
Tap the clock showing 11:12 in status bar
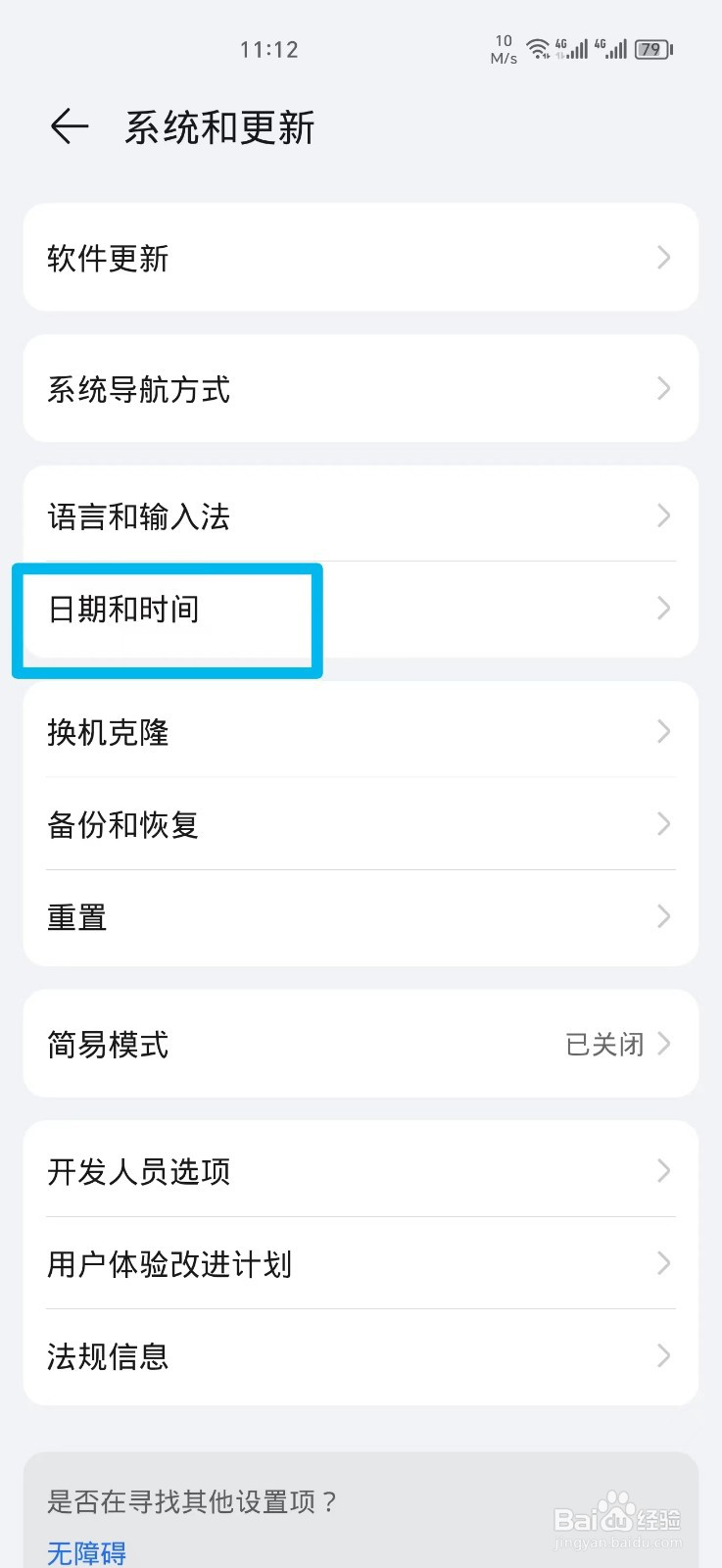coord(269,49)
